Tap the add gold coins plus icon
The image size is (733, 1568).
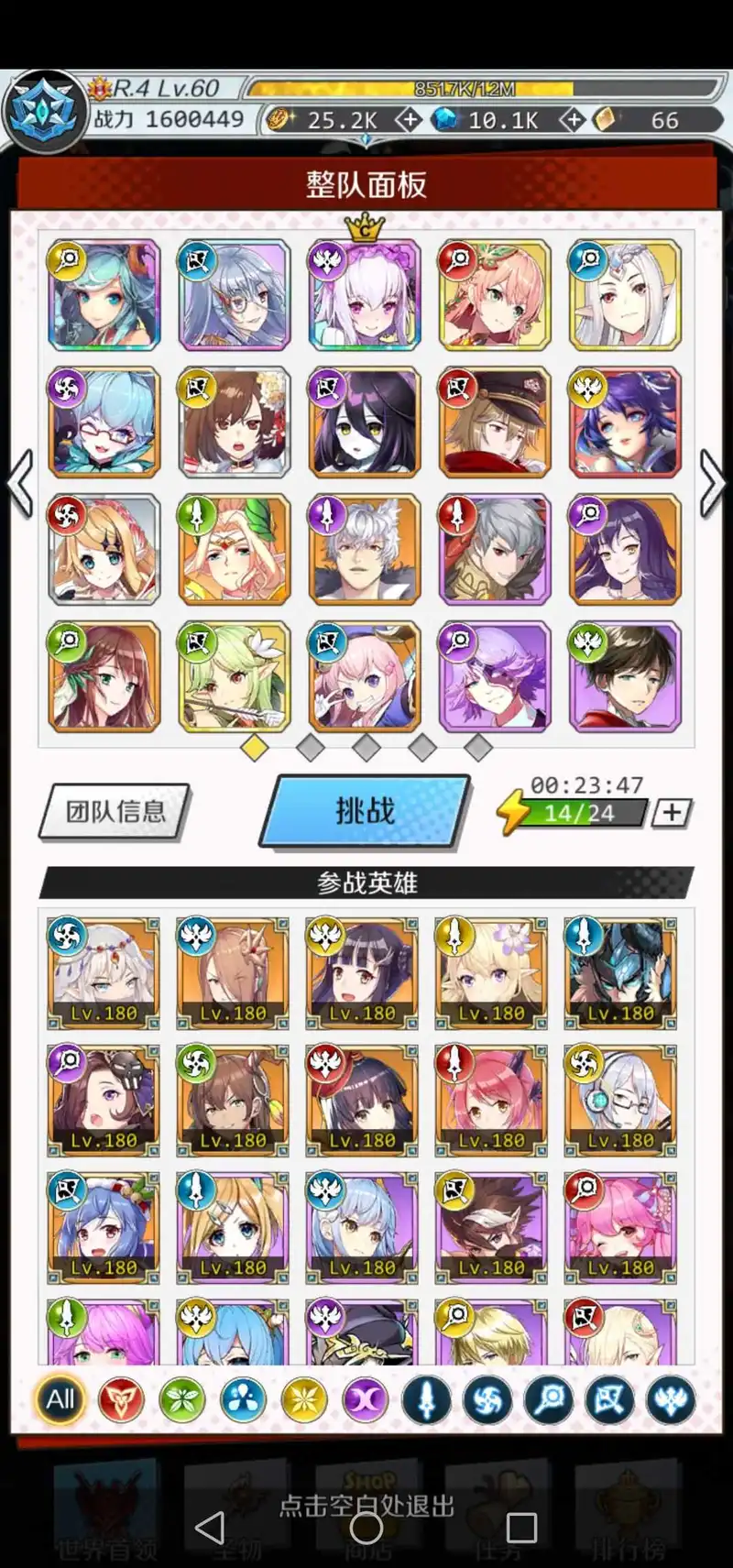[x=408, y=120]
